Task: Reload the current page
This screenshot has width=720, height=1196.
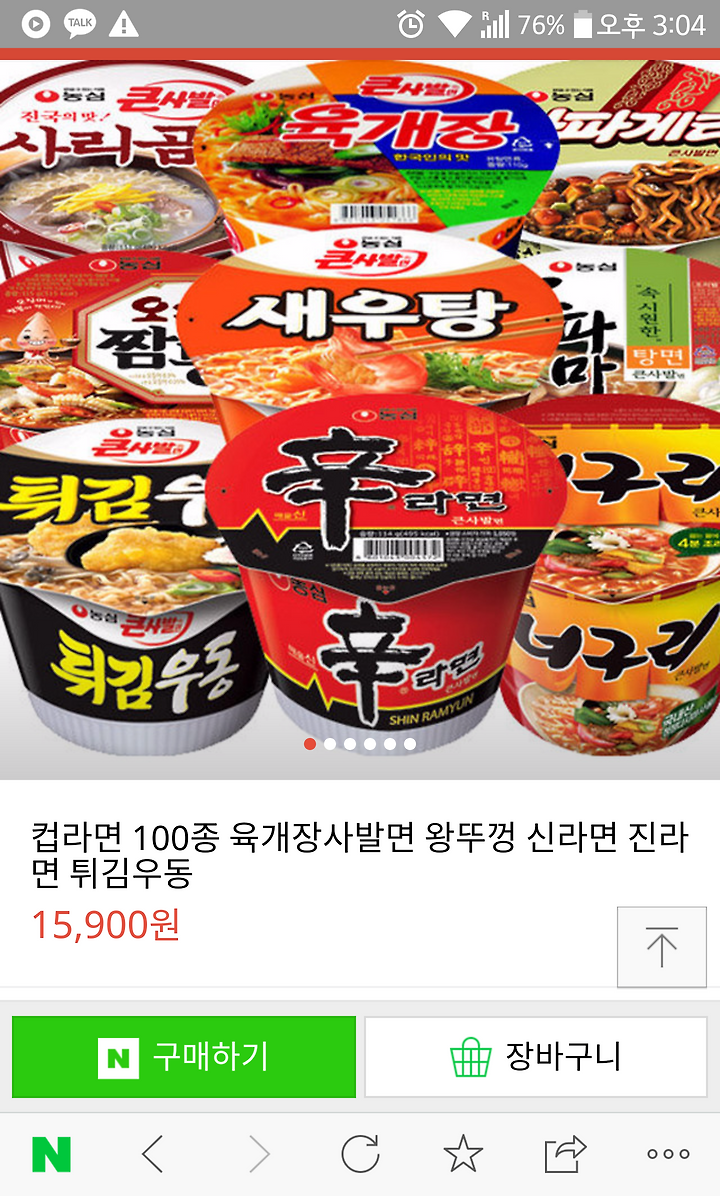Action: coord(360,1154)
